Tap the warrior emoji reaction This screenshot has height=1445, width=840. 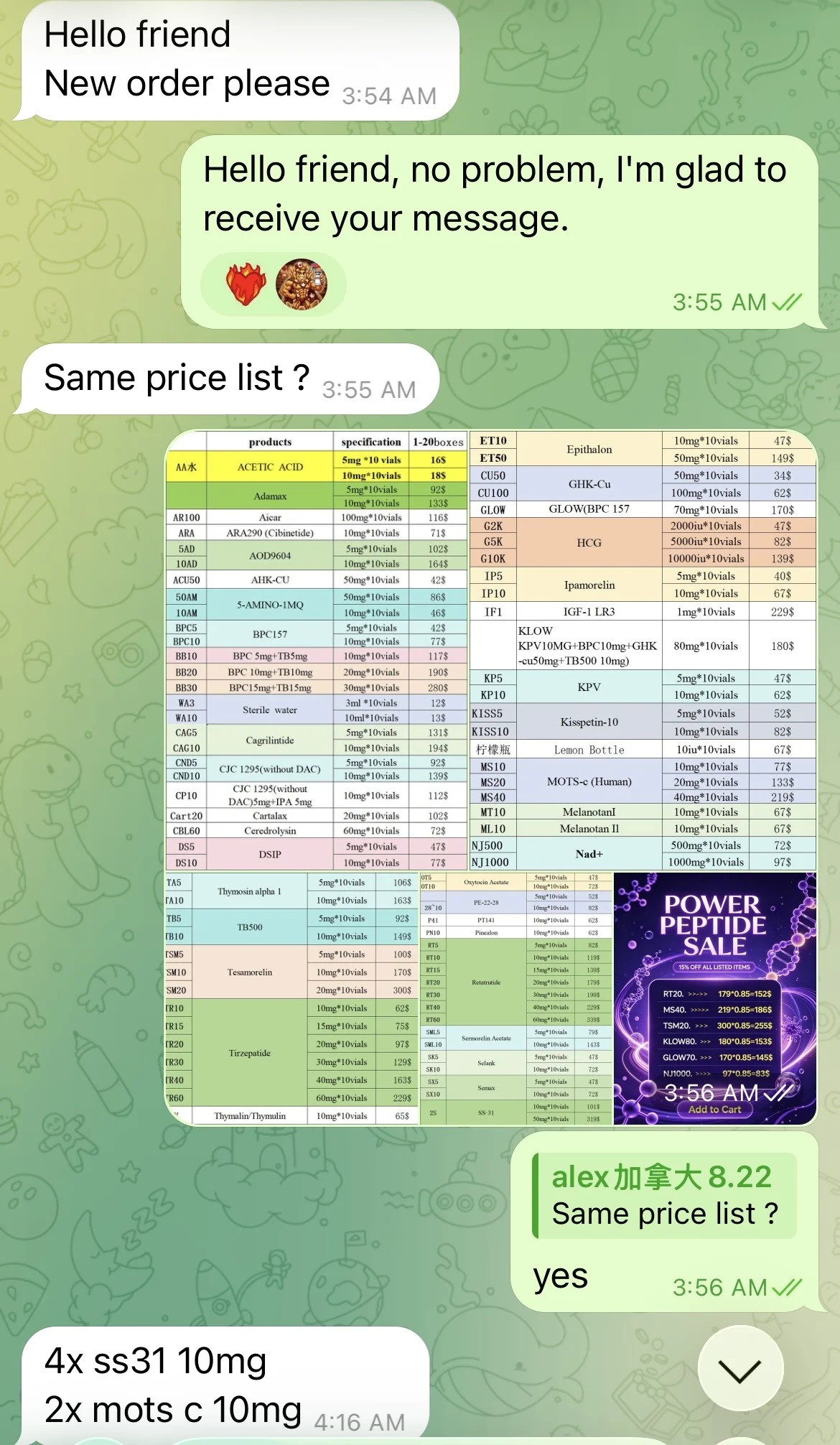point(302,284)
